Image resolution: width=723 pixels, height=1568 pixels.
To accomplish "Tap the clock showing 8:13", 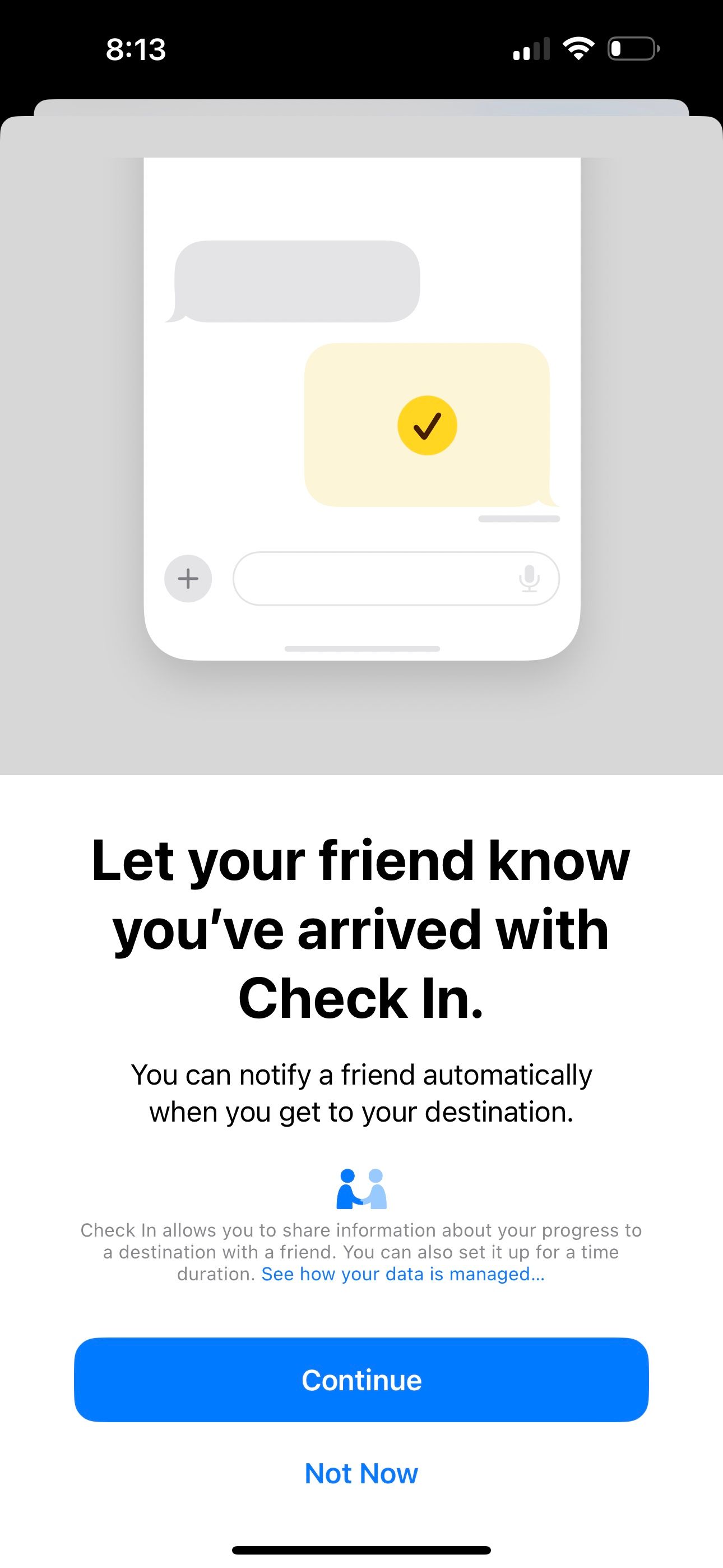I will point(135,50).
